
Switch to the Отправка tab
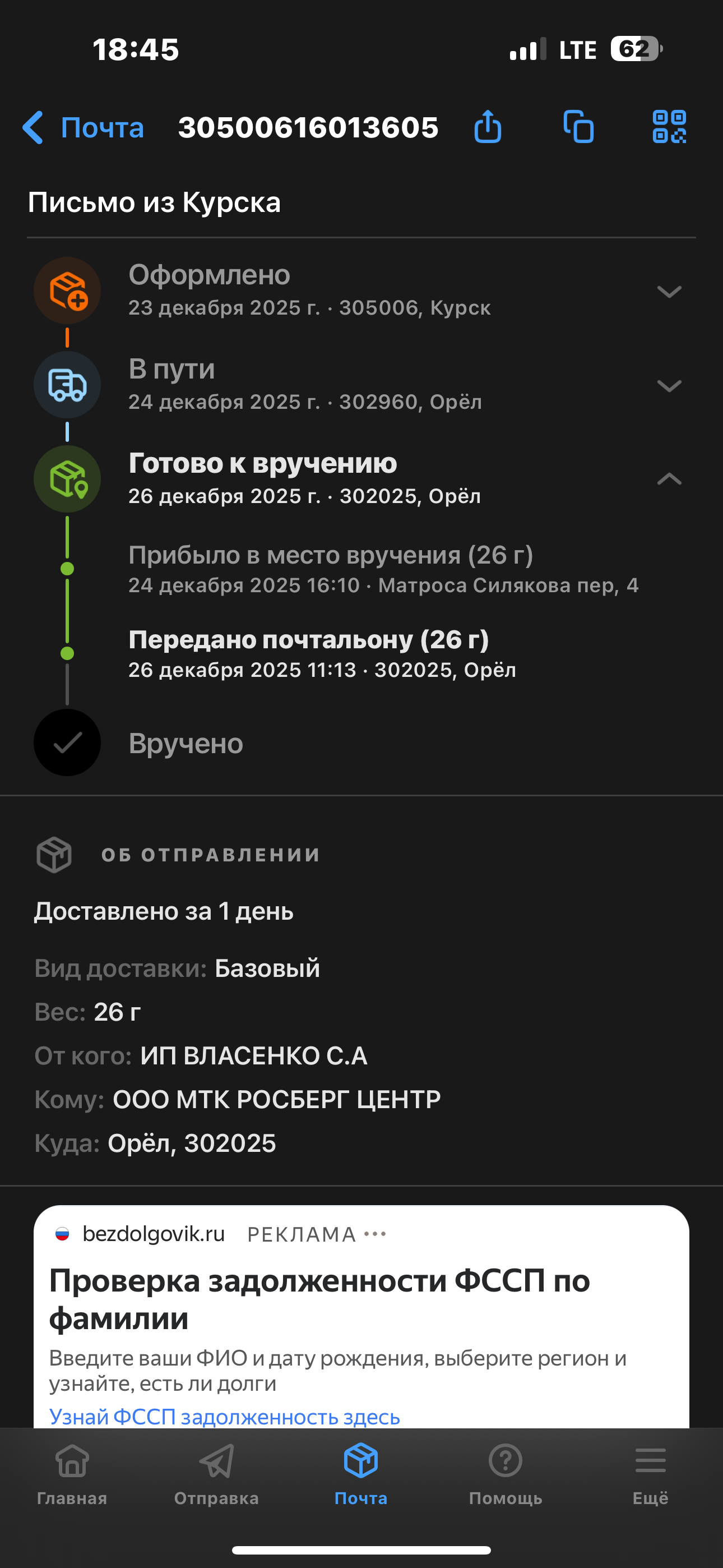click(x=217, y=1473)
